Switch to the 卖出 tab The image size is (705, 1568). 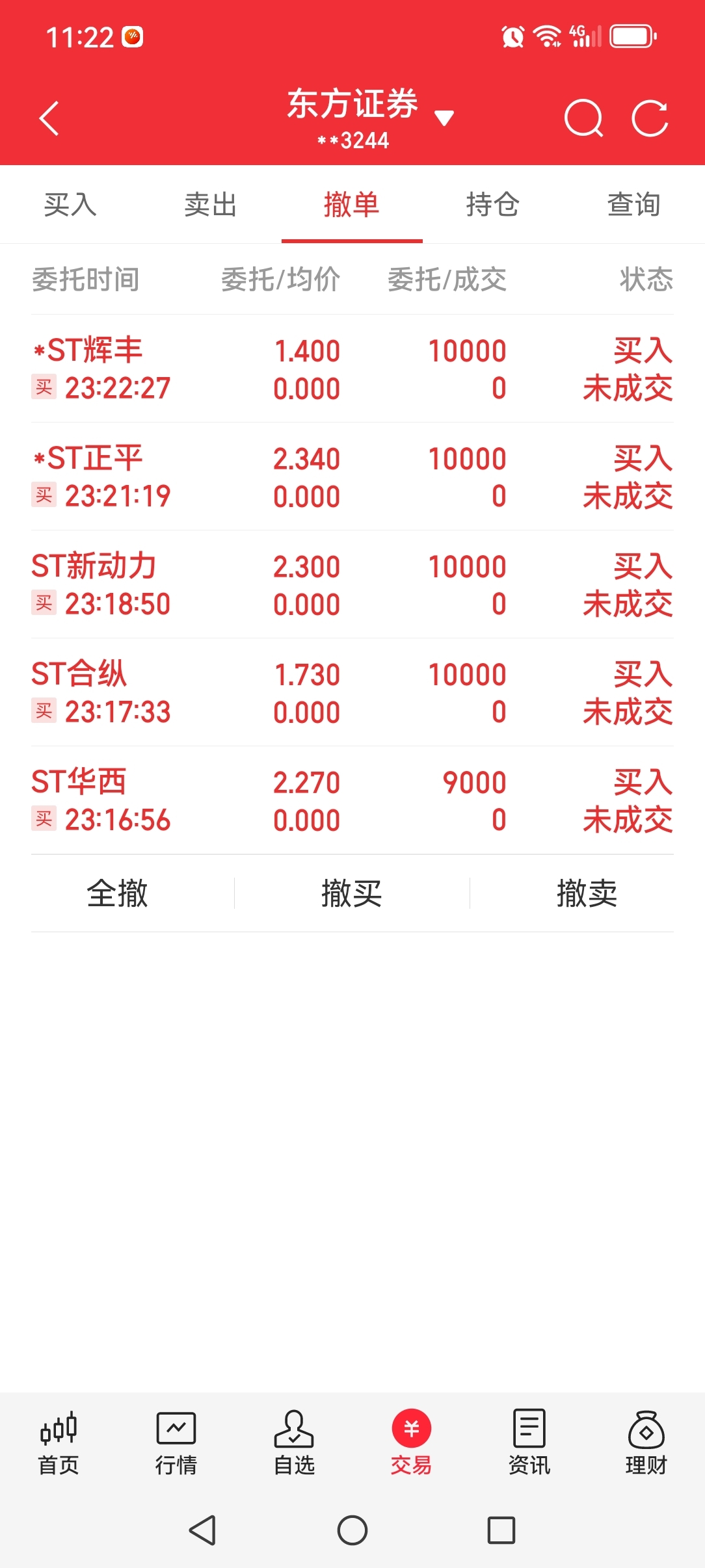coord(211,205)
